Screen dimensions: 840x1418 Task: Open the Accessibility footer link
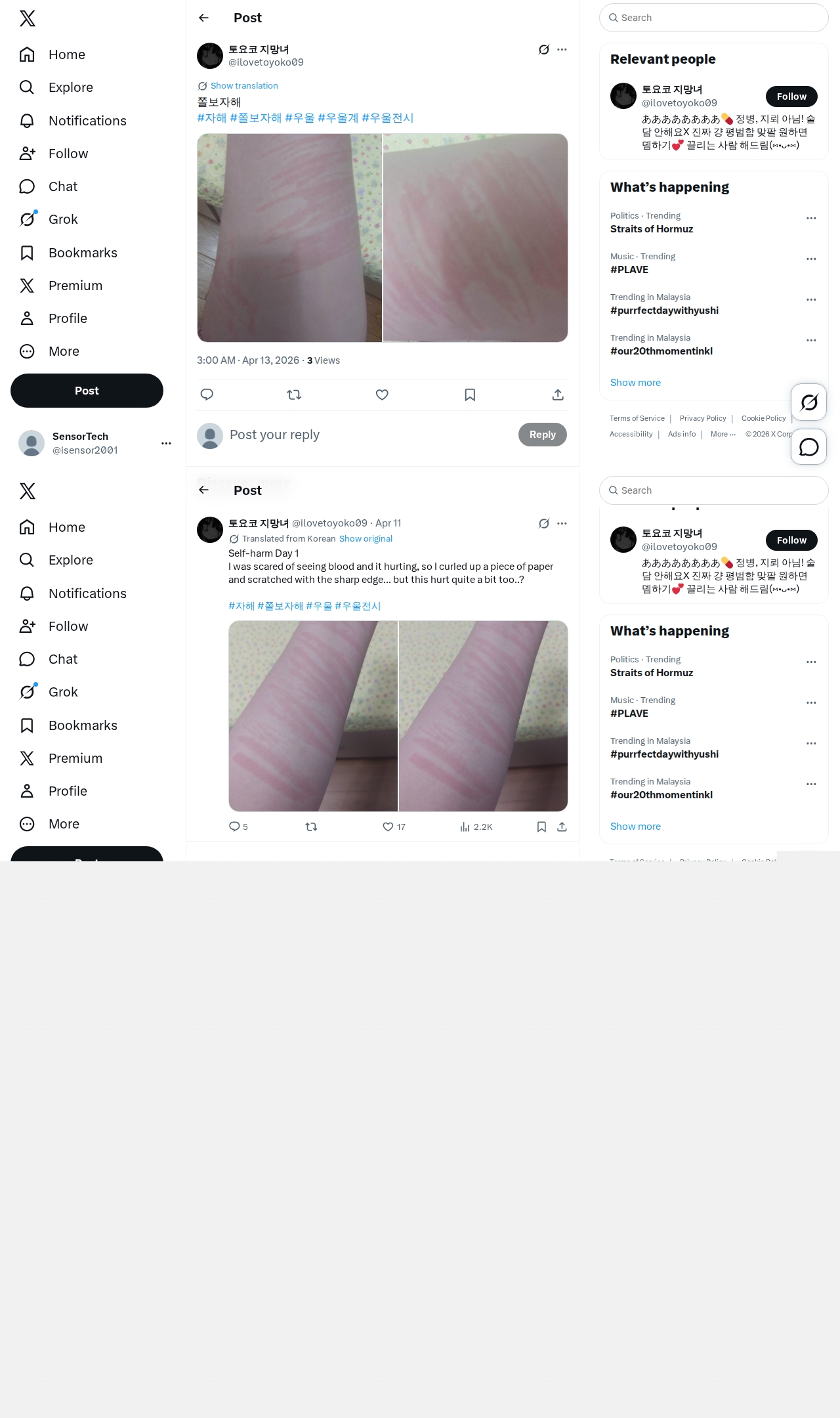[x=631, y=434]
